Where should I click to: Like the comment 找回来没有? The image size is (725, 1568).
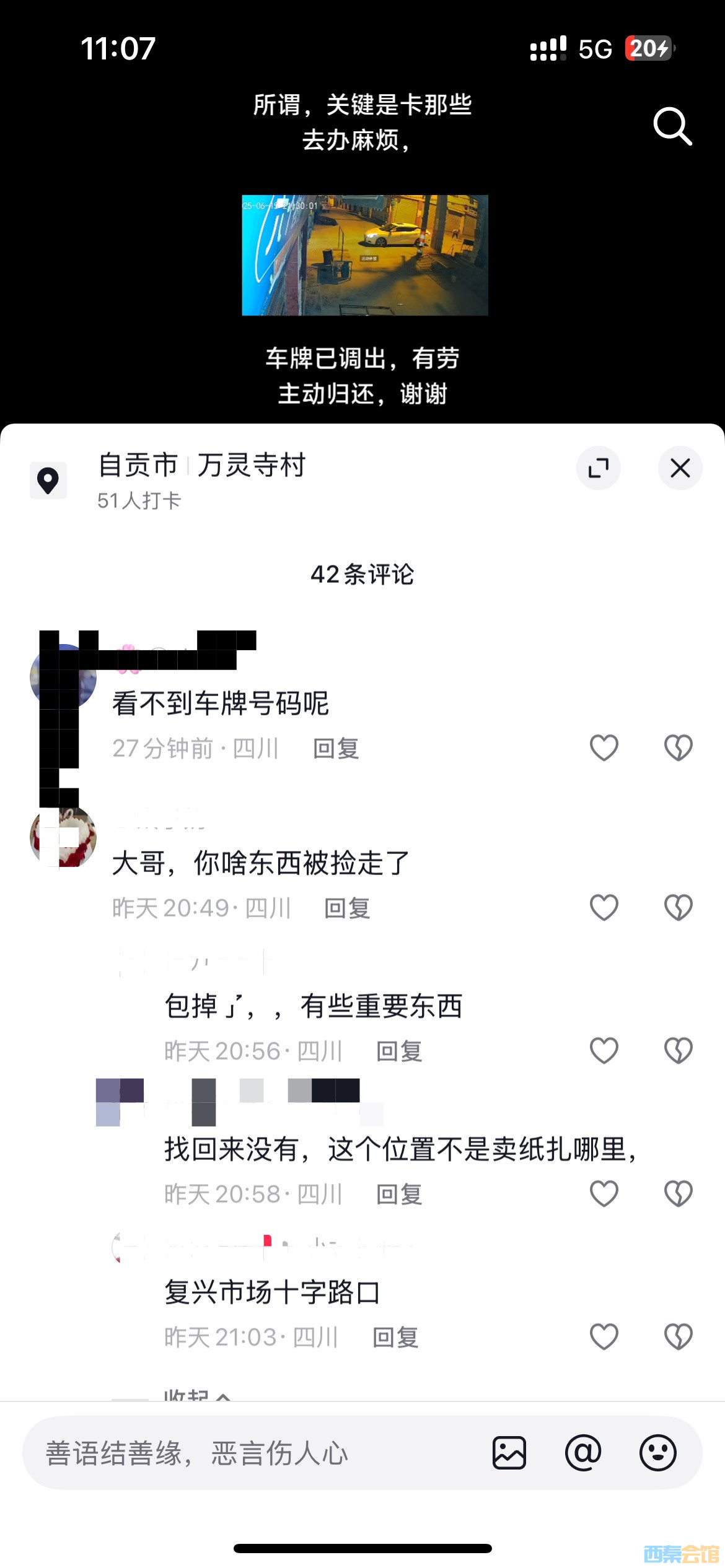tap(604, 1194)
